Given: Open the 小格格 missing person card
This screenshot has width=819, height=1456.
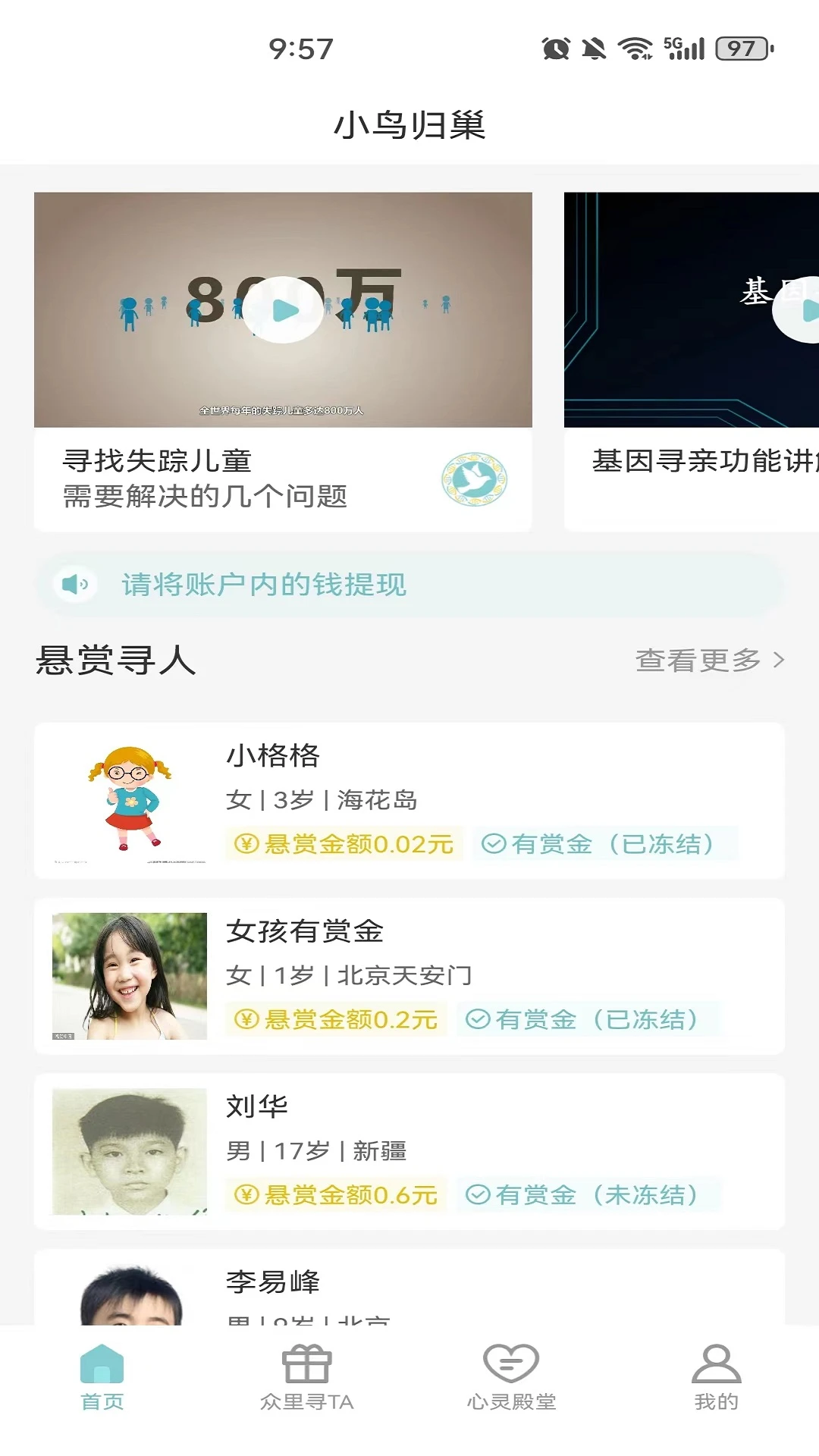Looking at the screenshot, I should click(x=409, y=800).
